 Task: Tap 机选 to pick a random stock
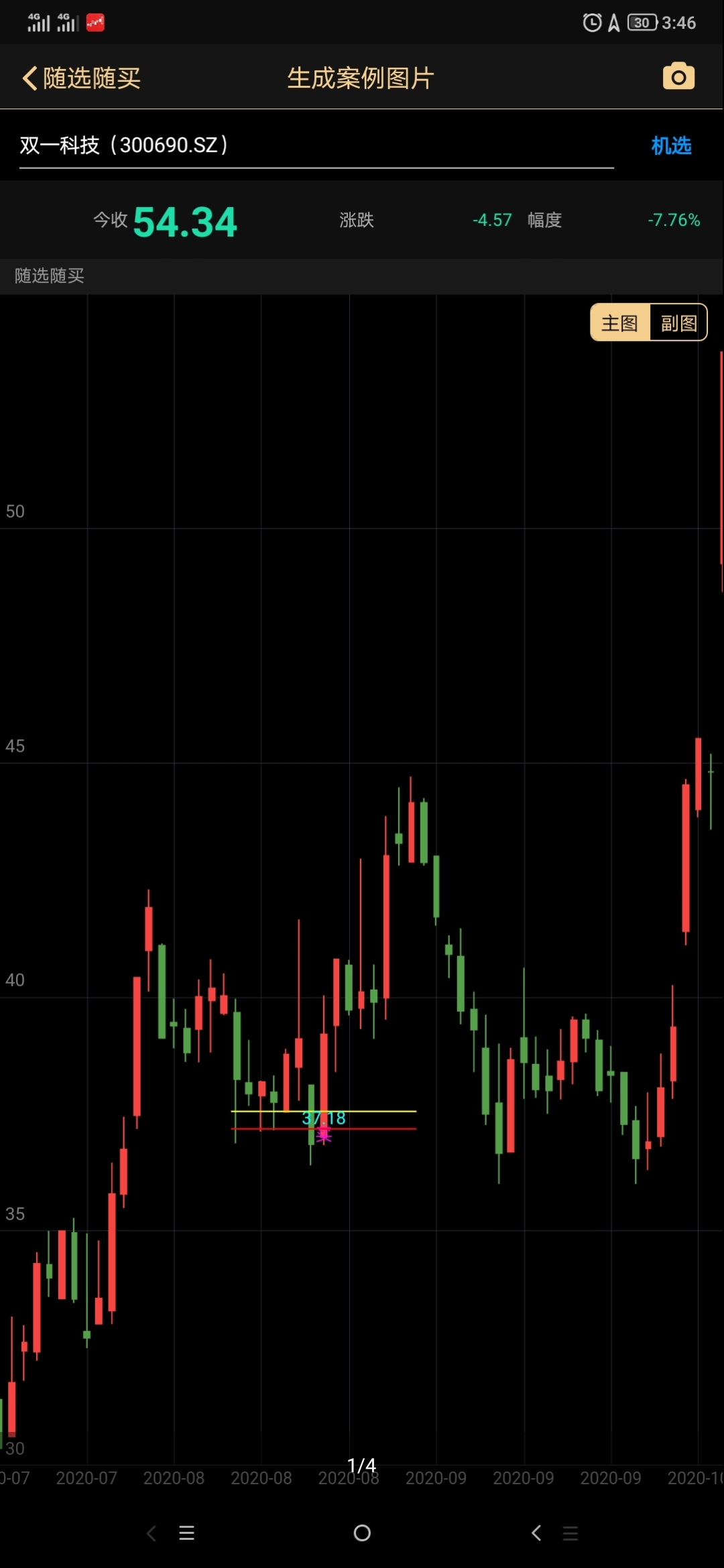click(x=671, y=145)
